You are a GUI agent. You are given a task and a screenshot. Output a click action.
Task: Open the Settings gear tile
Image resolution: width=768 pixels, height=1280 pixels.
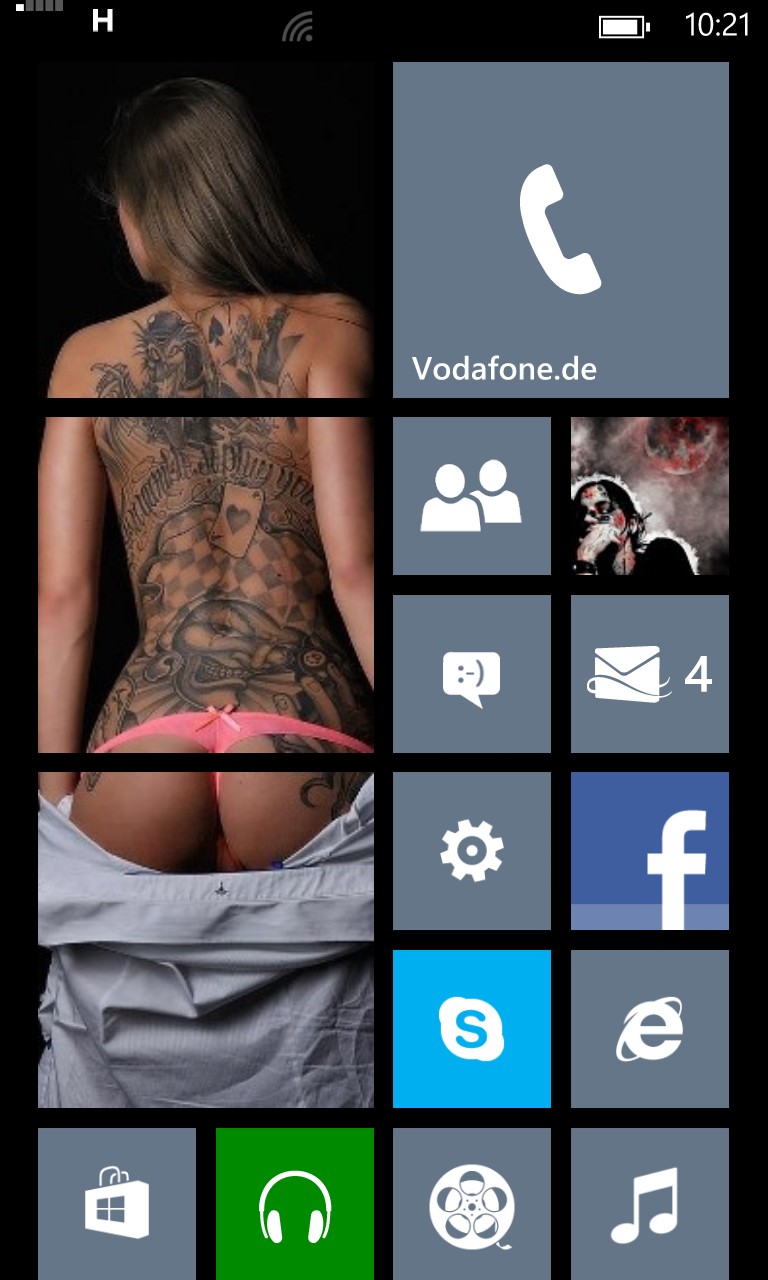(x=472, y=851)
